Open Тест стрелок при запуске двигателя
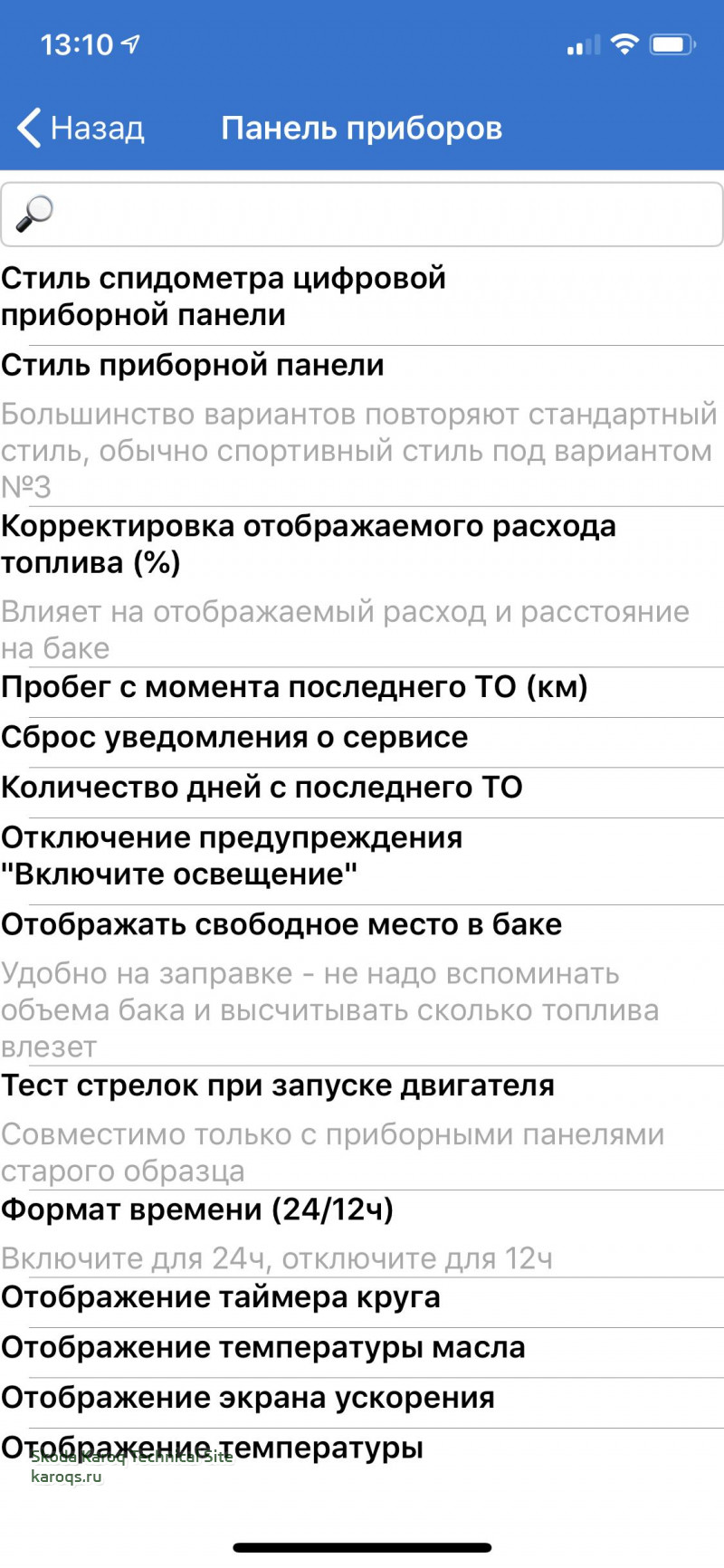The image size is (724, 1568). pos(362,1085)
